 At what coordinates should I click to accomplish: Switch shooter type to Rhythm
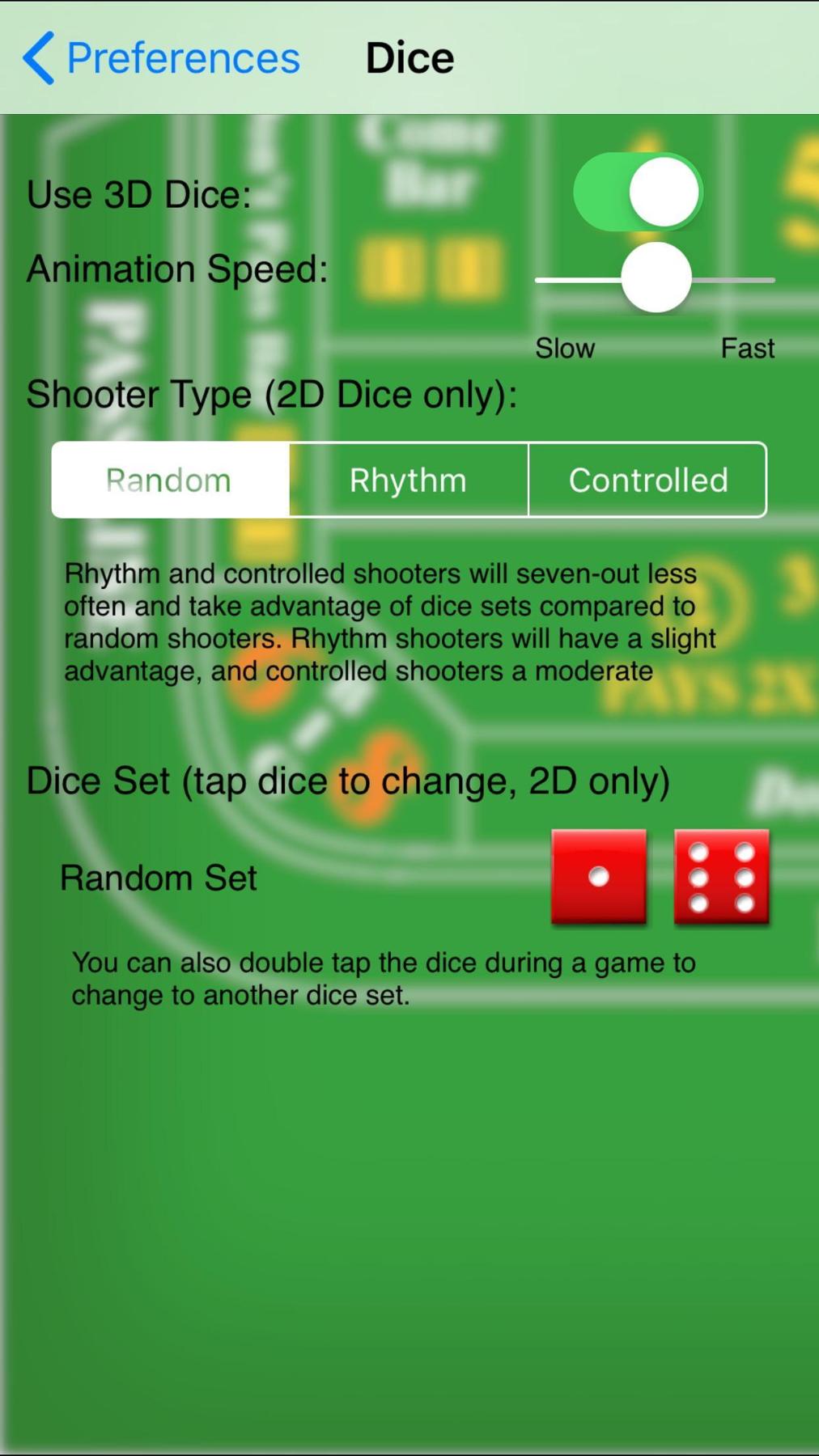coord(408,480)
